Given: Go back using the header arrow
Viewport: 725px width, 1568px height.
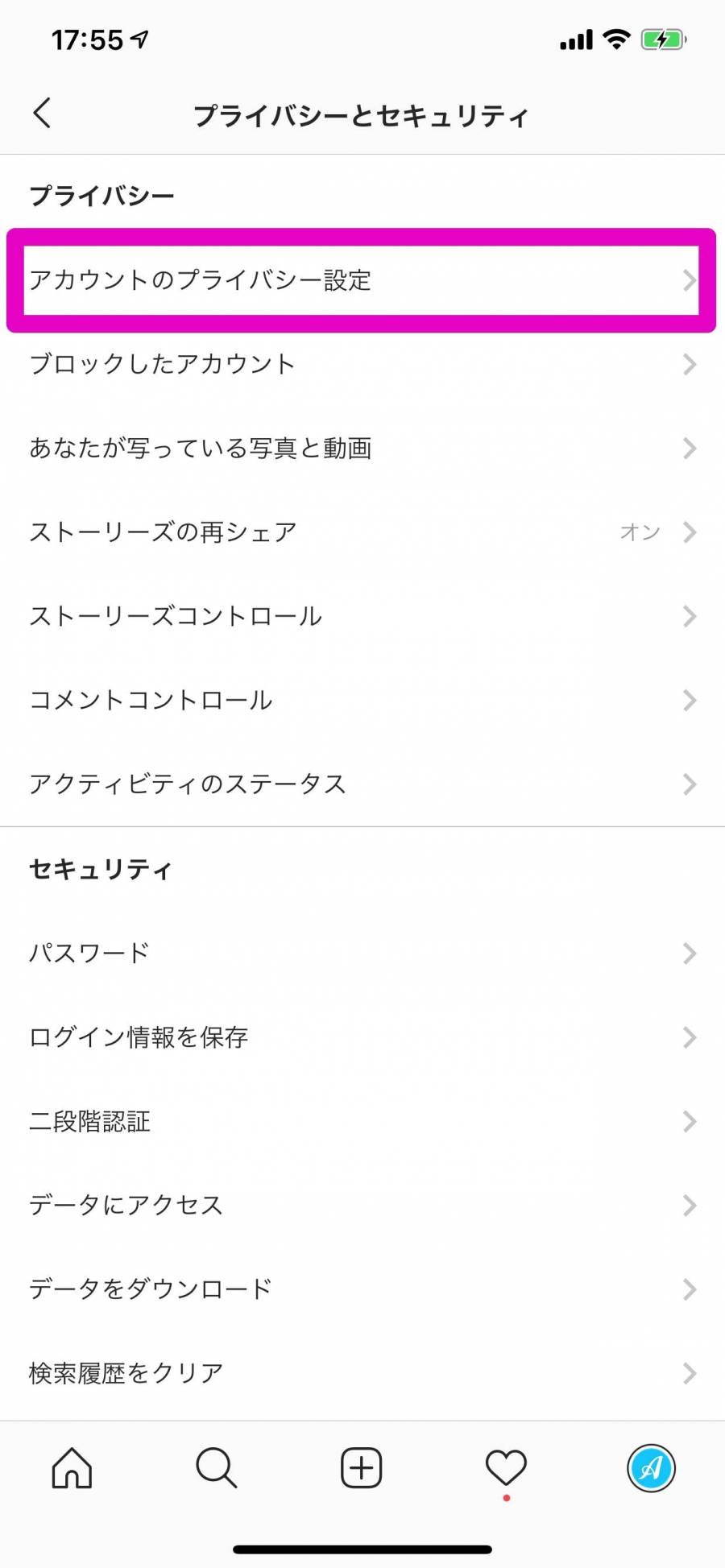Looking at the screenshot, I should coord(43,114).
